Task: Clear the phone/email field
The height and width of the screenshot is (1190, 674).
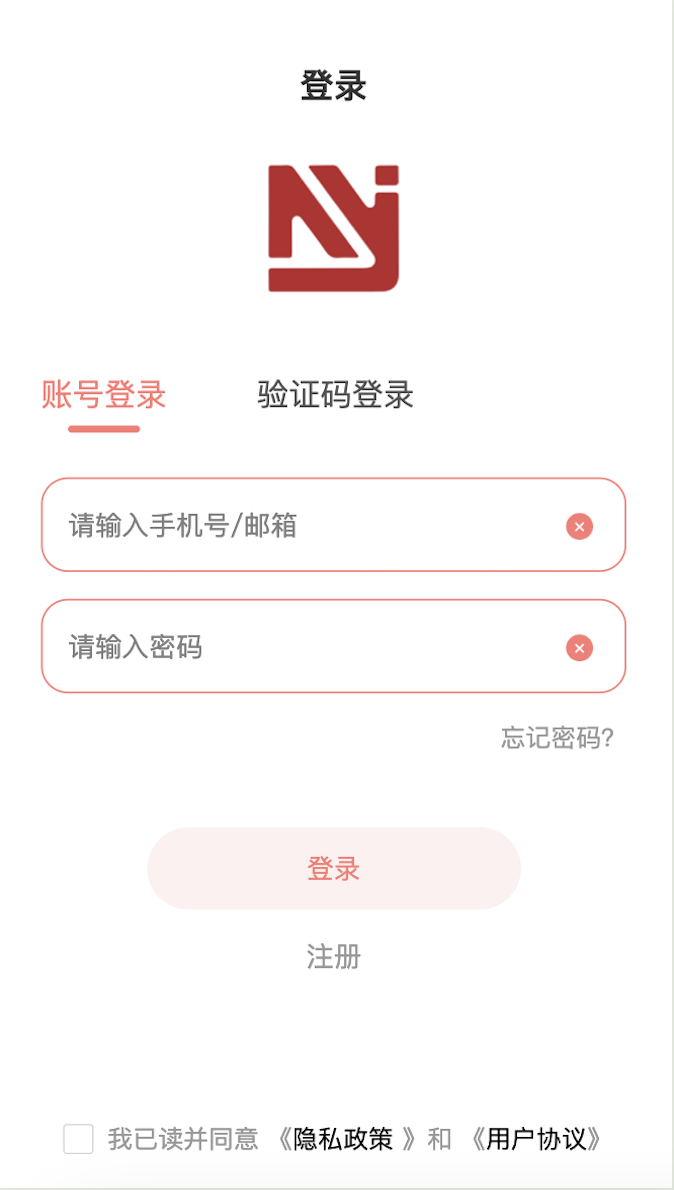Action: coord(579,526)
